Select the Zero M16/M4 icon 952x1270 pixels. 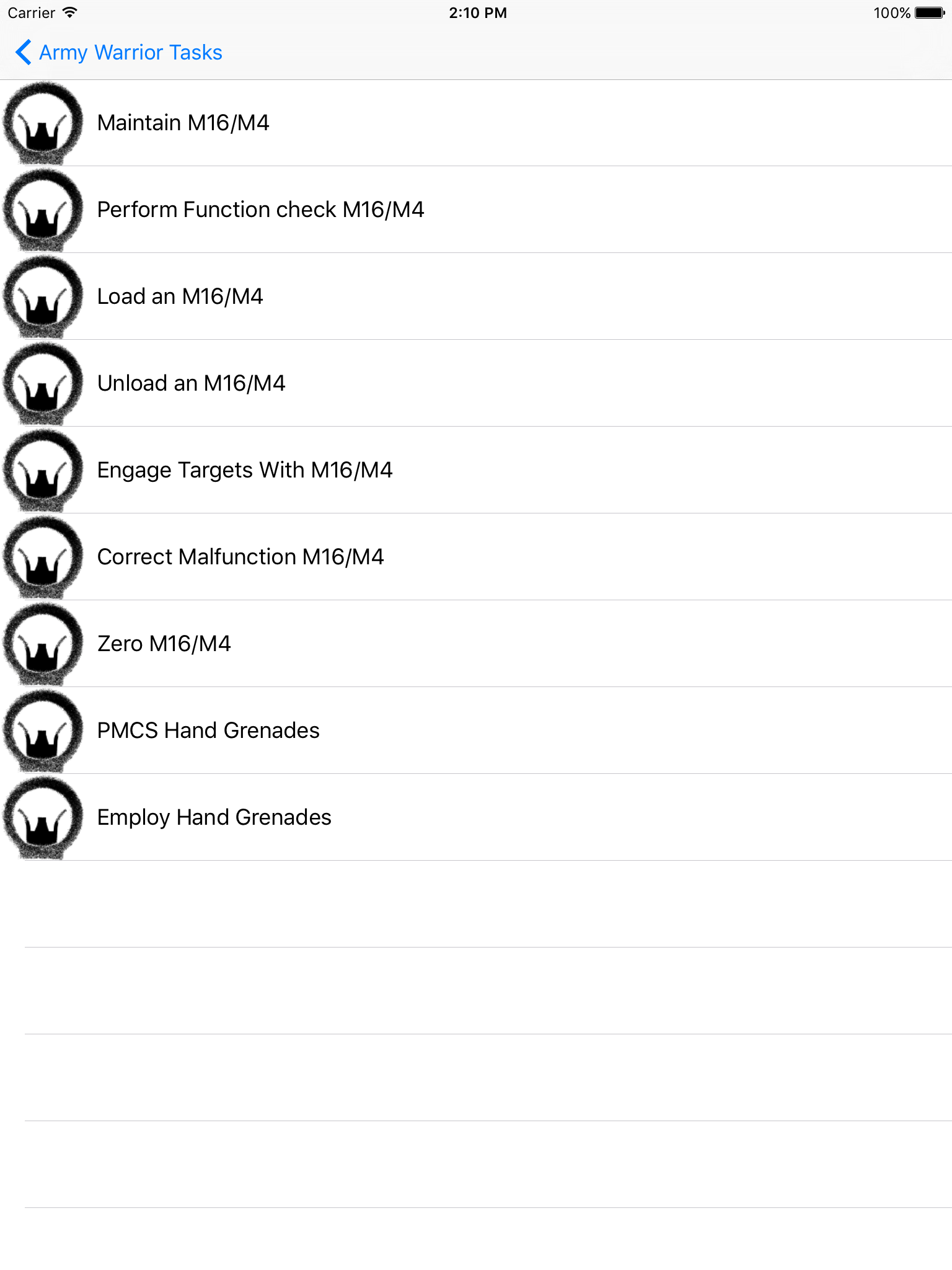point(43,643)
